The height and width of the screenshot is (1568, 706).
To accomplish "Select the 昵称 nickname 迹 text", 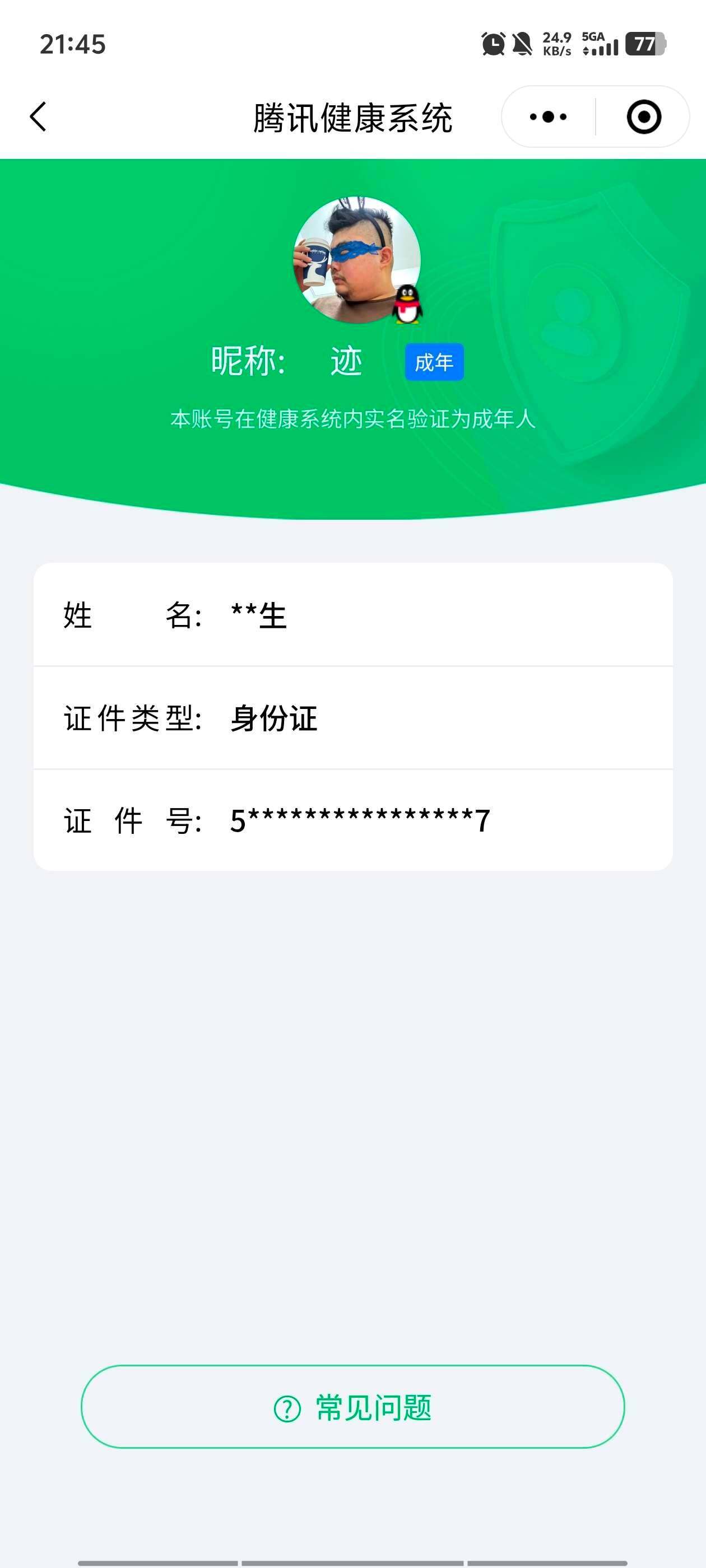I will click(x=345, y=362).
